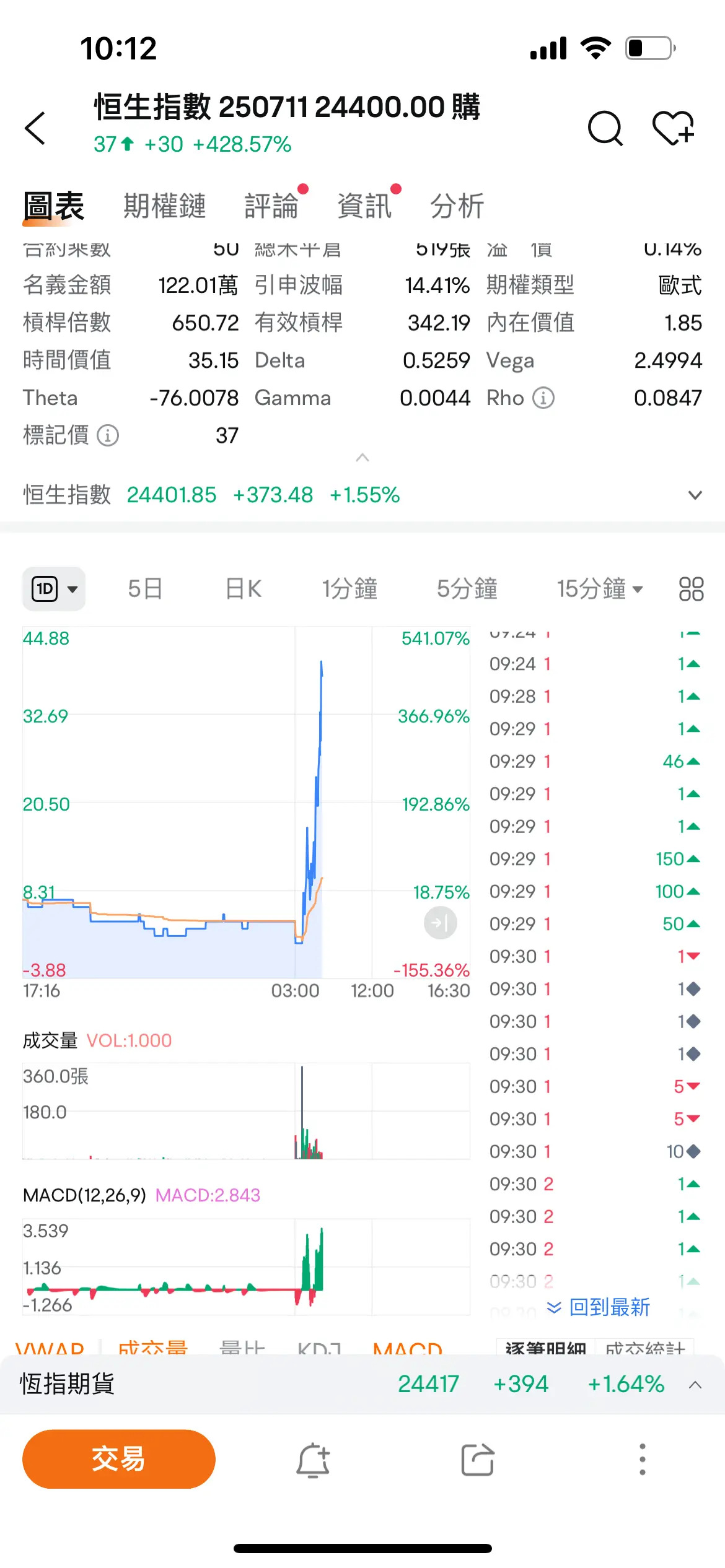Tap the Rho info icon
The image size is (725, 1568).
[543, 398]
